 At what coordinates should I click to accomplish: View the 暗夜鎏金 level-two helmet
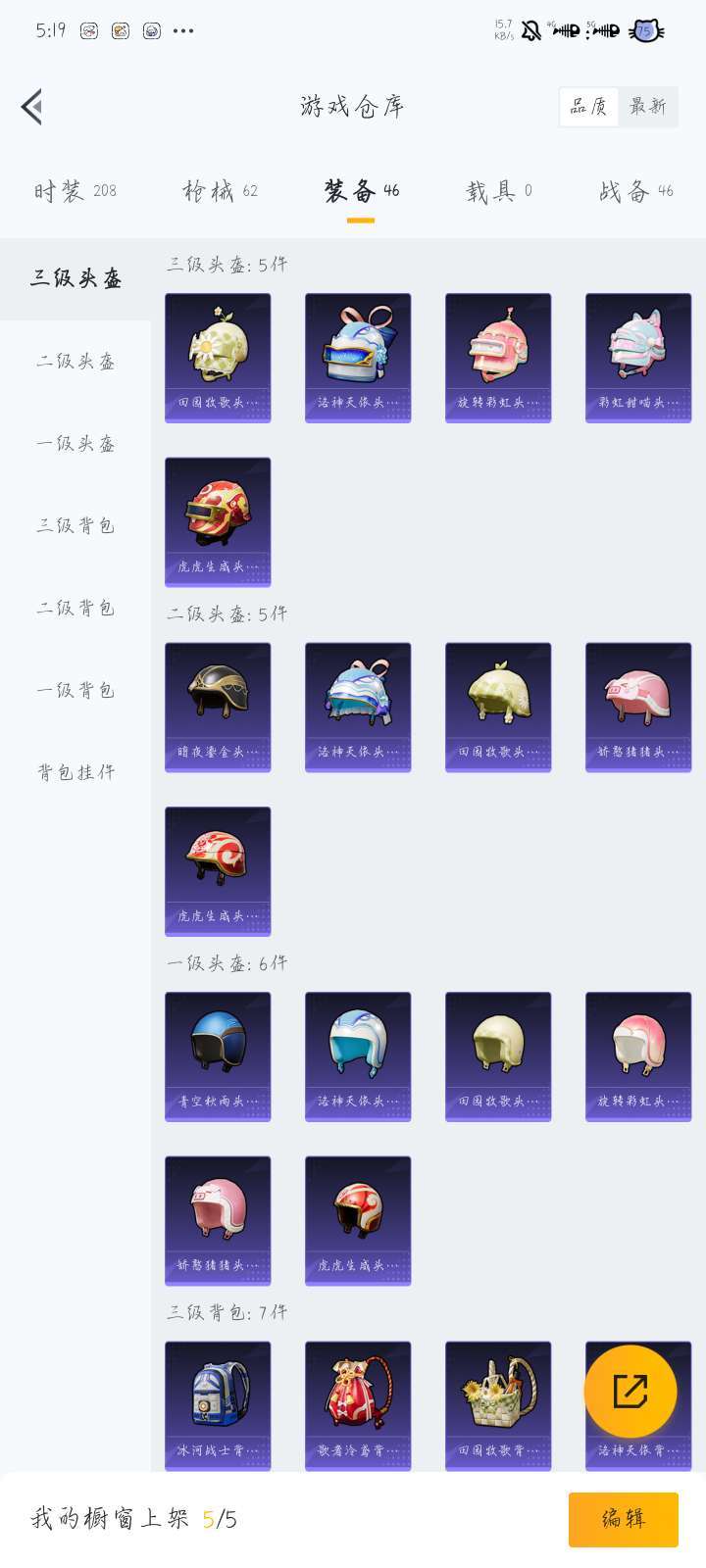218,708
